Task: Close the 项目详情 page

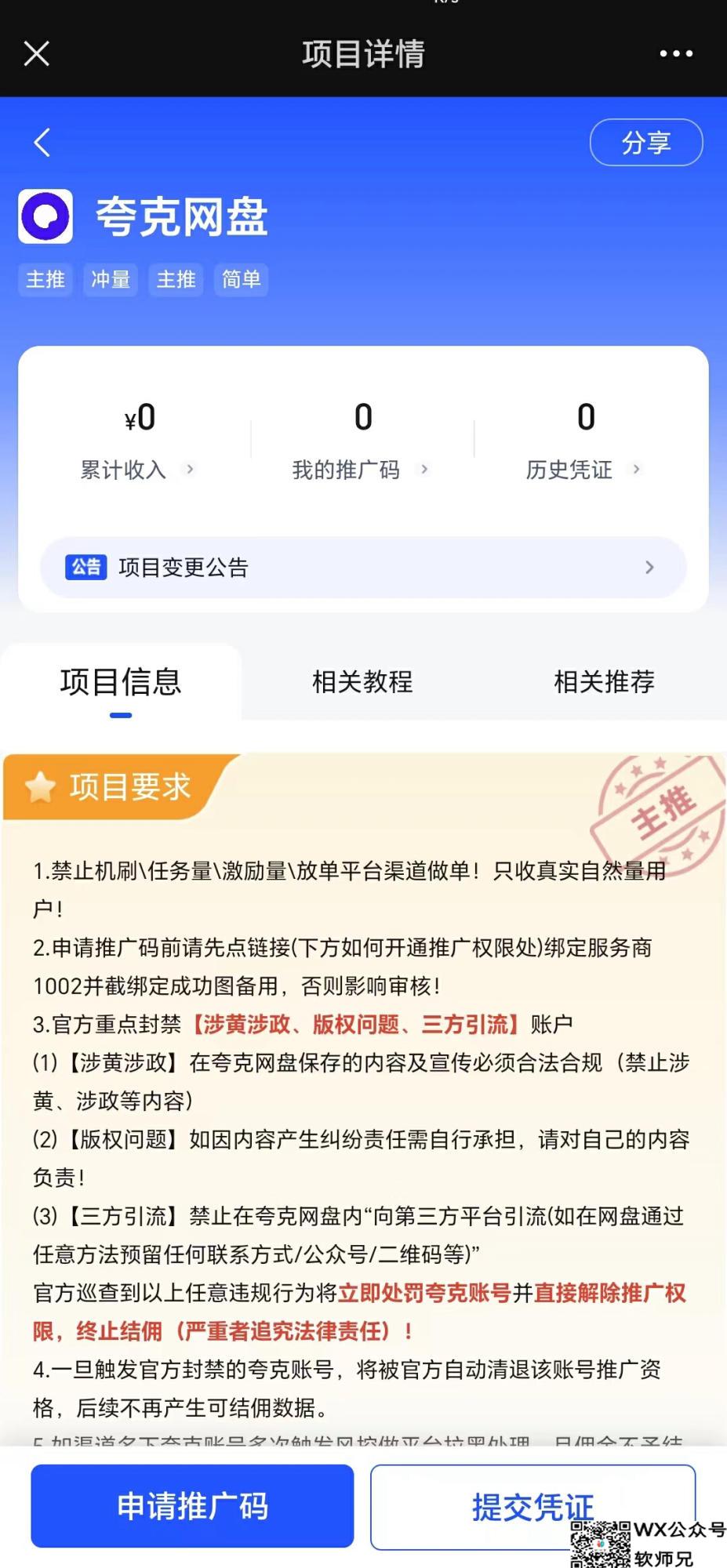Action: [x=37, y=54]
